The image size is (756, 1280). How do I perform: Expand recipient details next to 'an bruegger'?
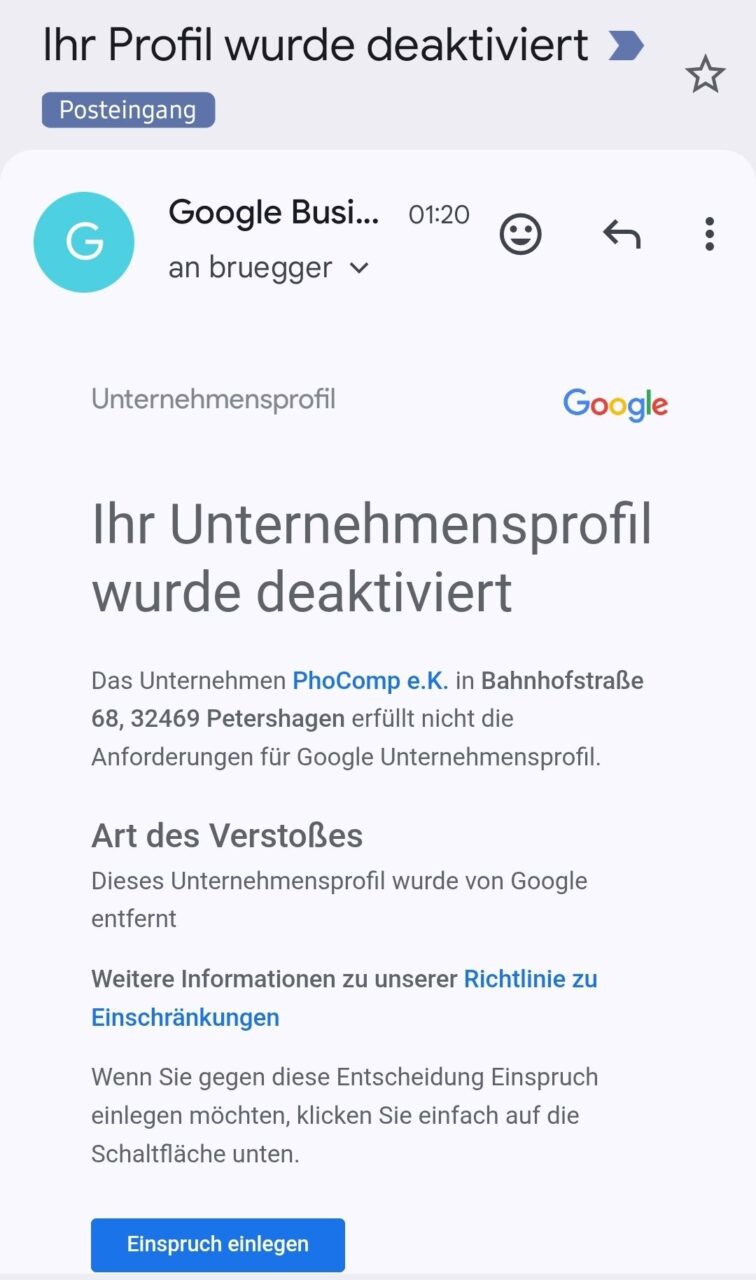pyautogui.click(x=360, y=268)
